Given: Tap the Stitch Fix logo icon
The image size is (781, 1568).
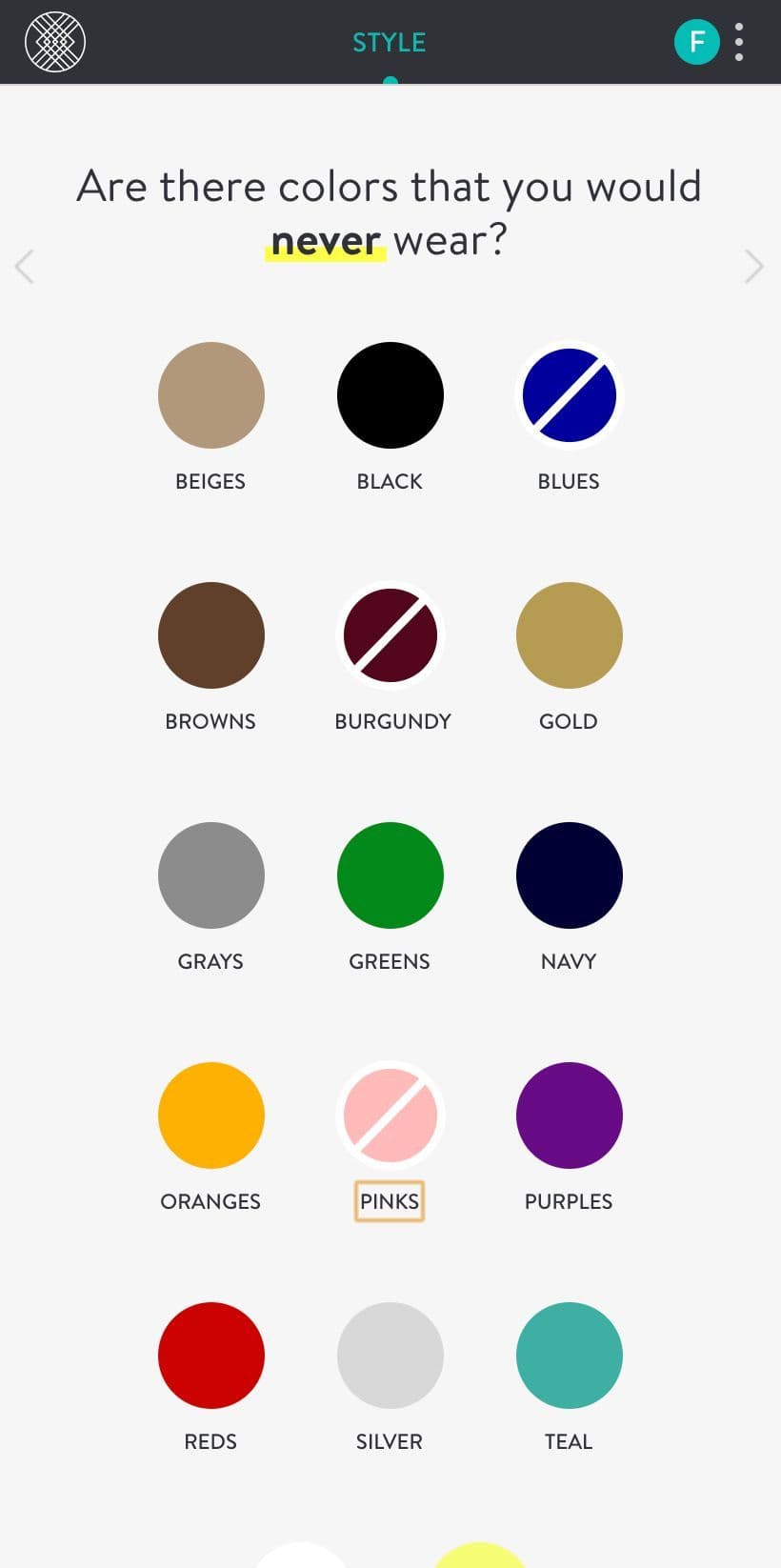Looking at the screenshot, I should 55,42.
